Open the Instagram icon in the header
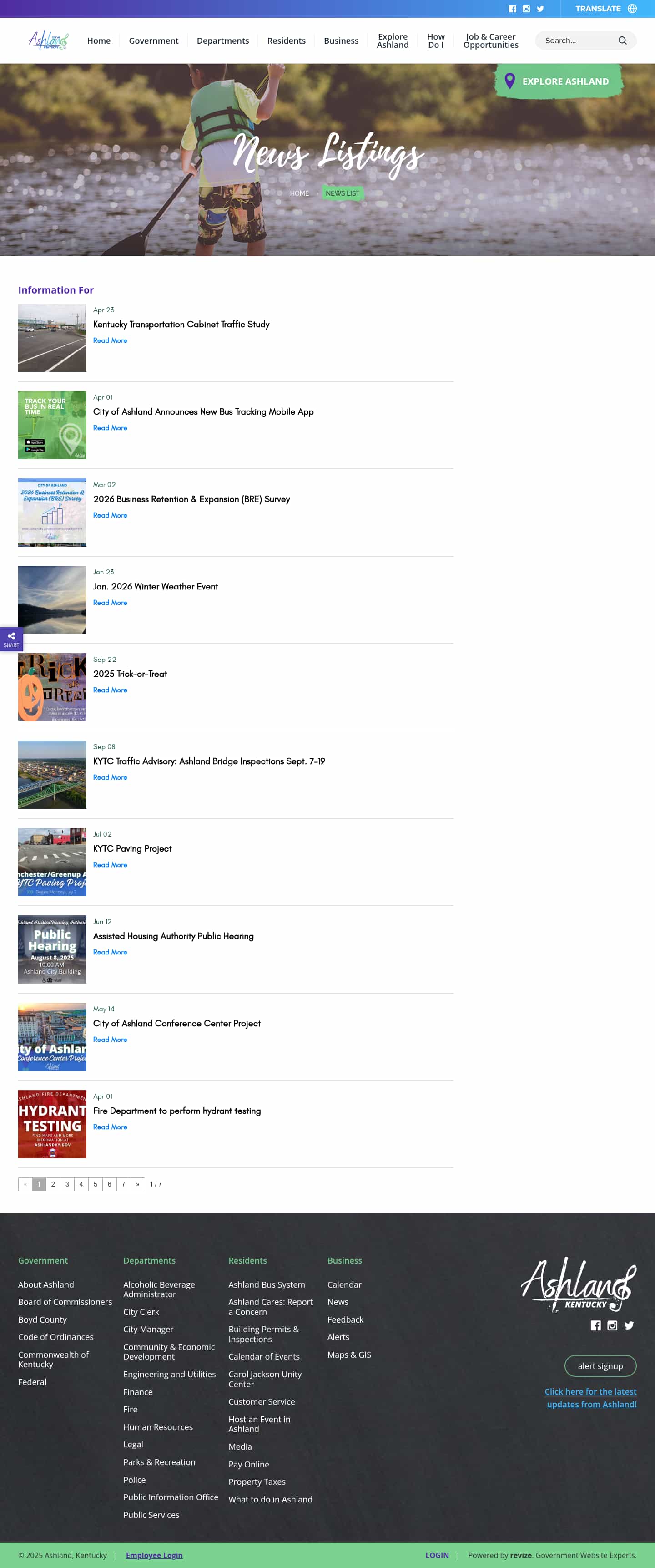 [x=526, y=9]
